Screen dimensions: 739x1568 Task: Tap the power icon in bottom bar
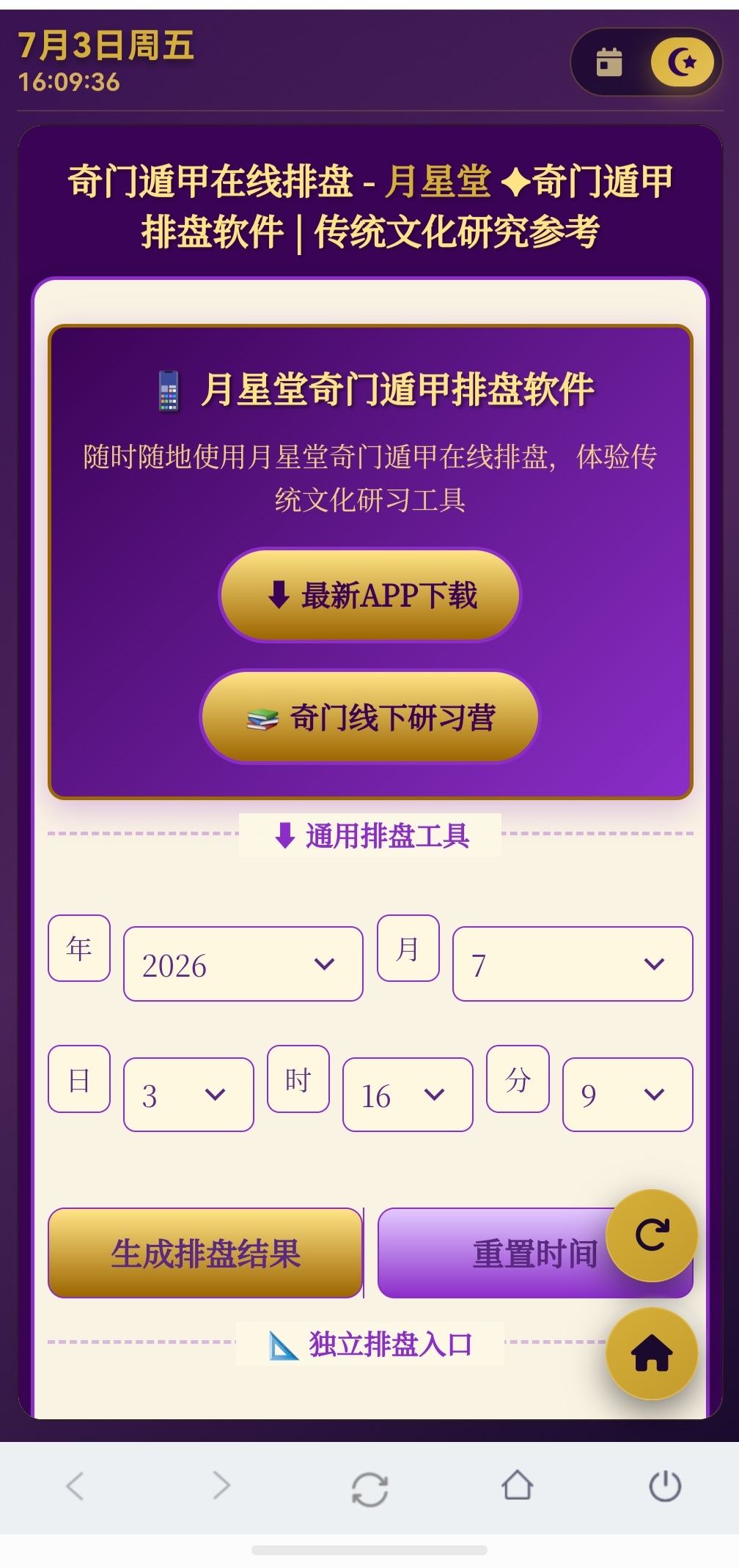tap(665, 1486)
